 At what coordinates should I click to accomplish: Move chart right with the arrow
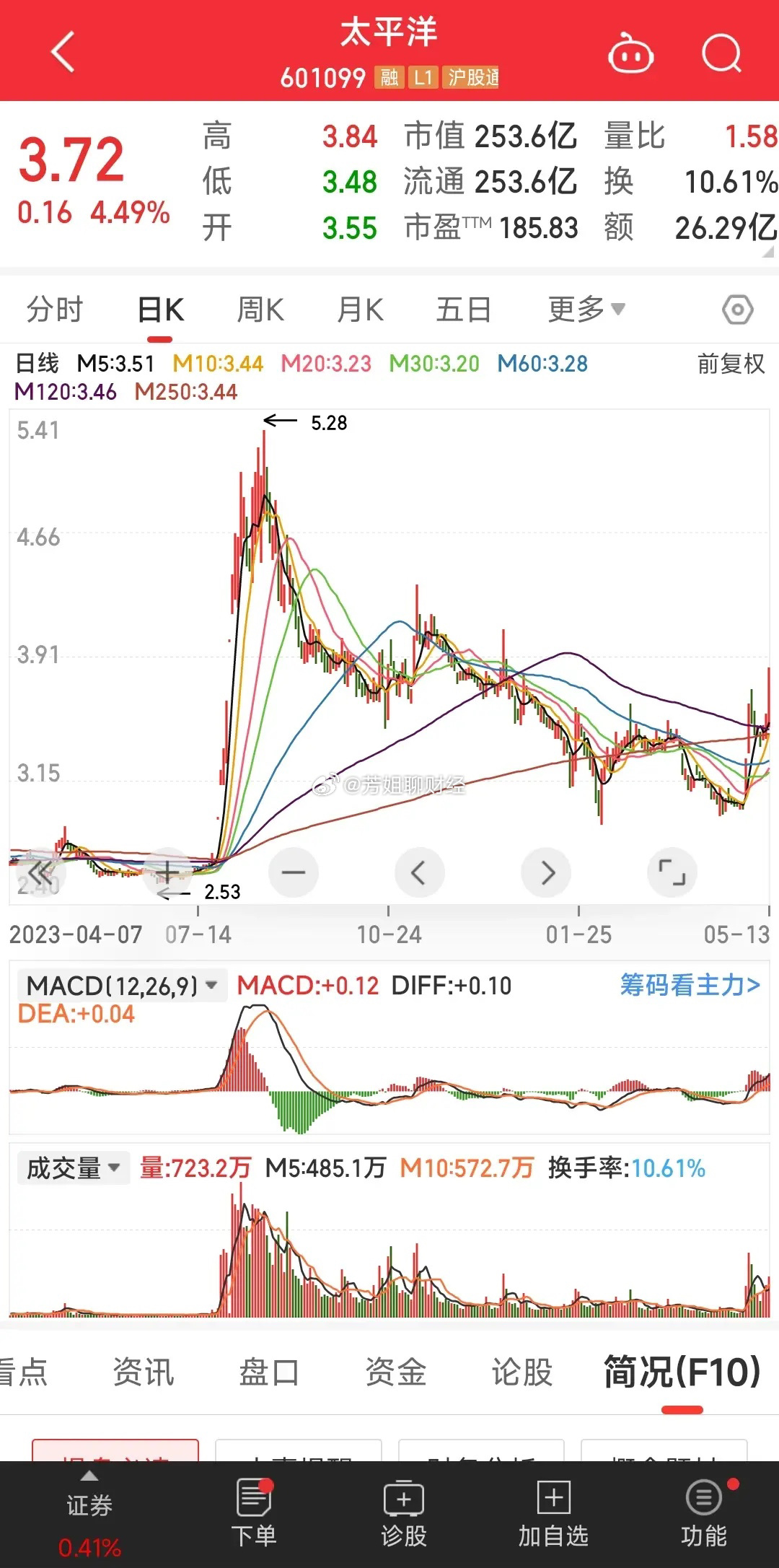click(546, 872)
